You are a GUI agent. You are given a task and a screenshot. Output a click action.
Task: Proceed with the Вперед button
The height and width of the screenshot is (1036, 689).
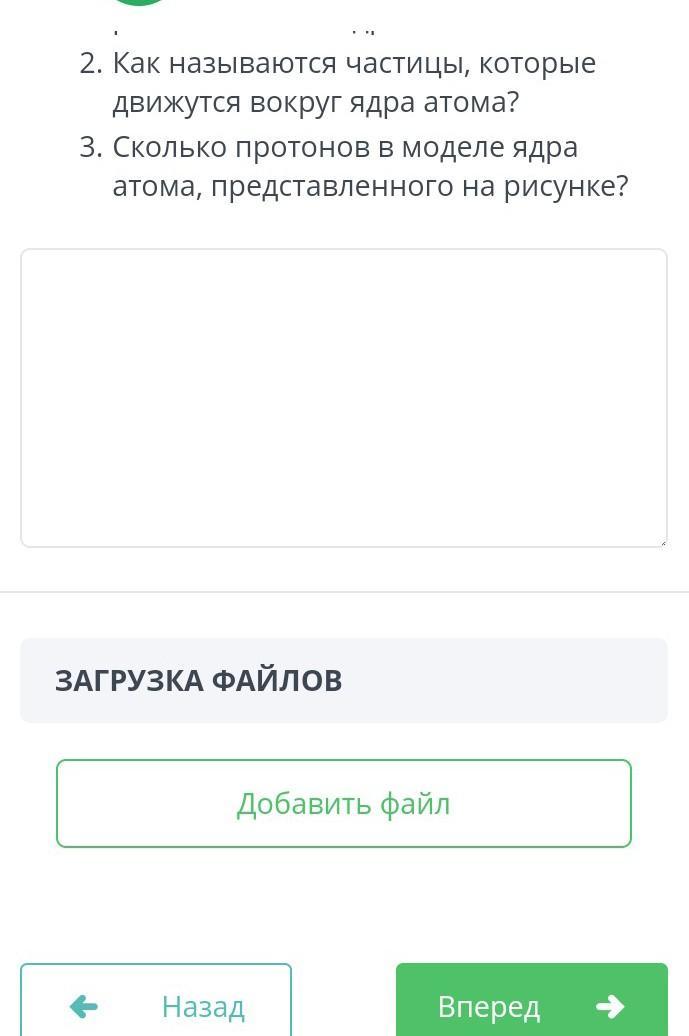(x=532, y=1000)
